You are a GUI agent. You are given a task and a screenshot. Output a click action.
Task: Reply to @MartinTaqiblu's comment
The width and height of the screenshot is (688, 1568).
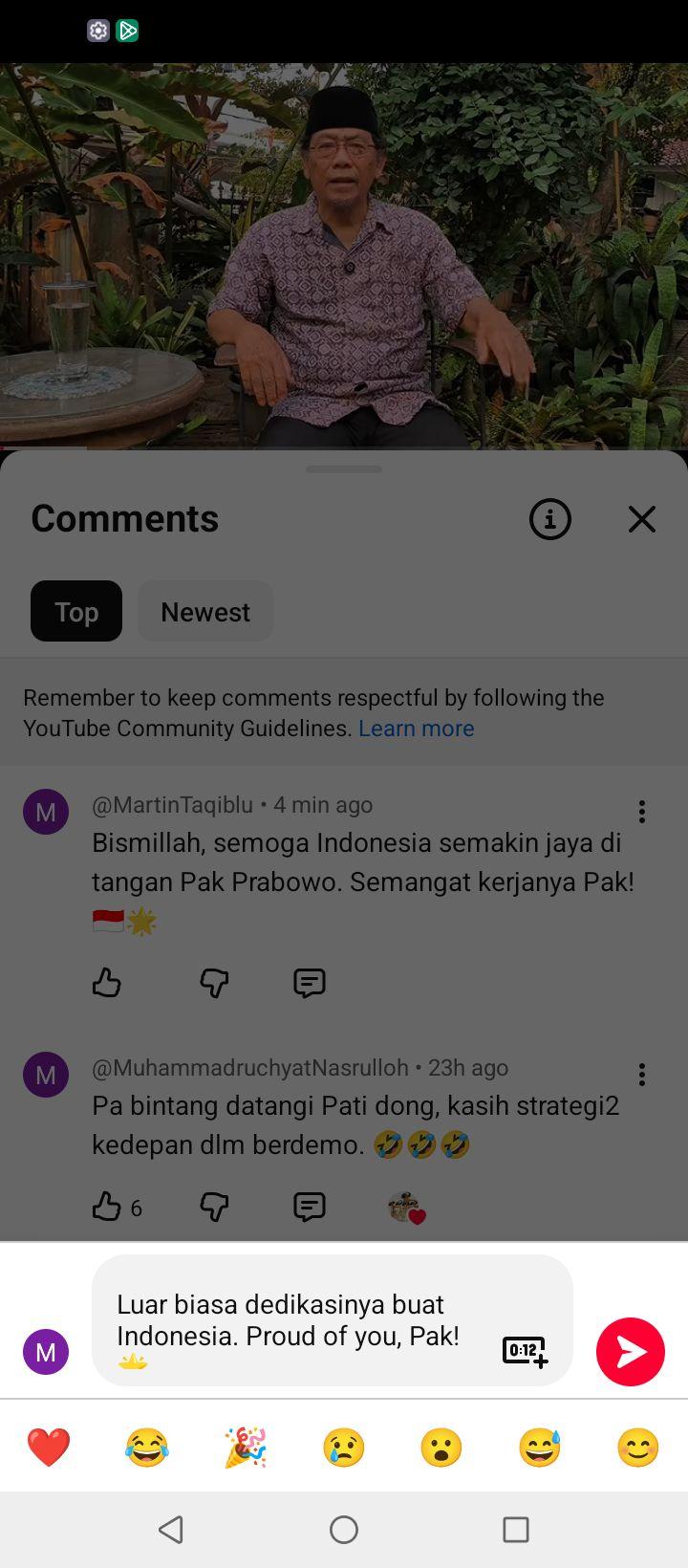[310, 982]
